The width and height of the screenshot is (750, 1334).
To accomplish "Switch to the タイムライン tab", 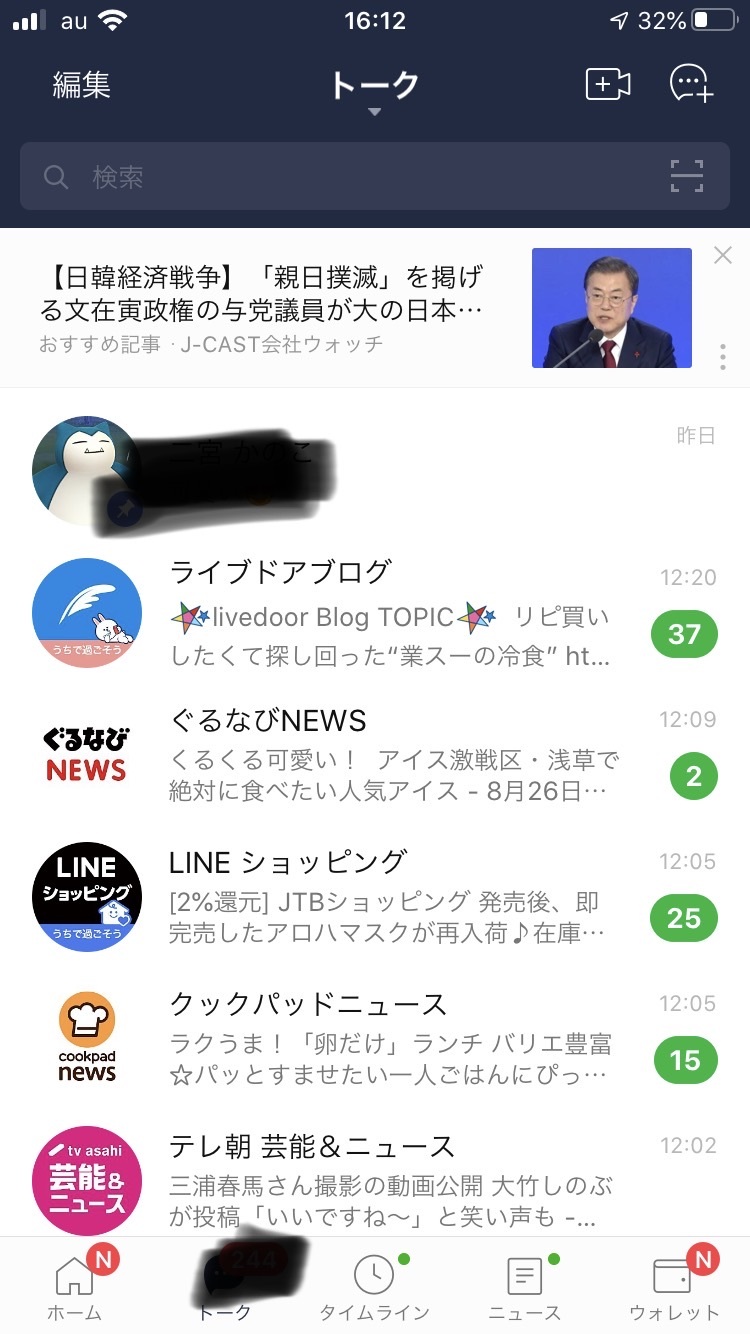I will (x=374, y=1286).
